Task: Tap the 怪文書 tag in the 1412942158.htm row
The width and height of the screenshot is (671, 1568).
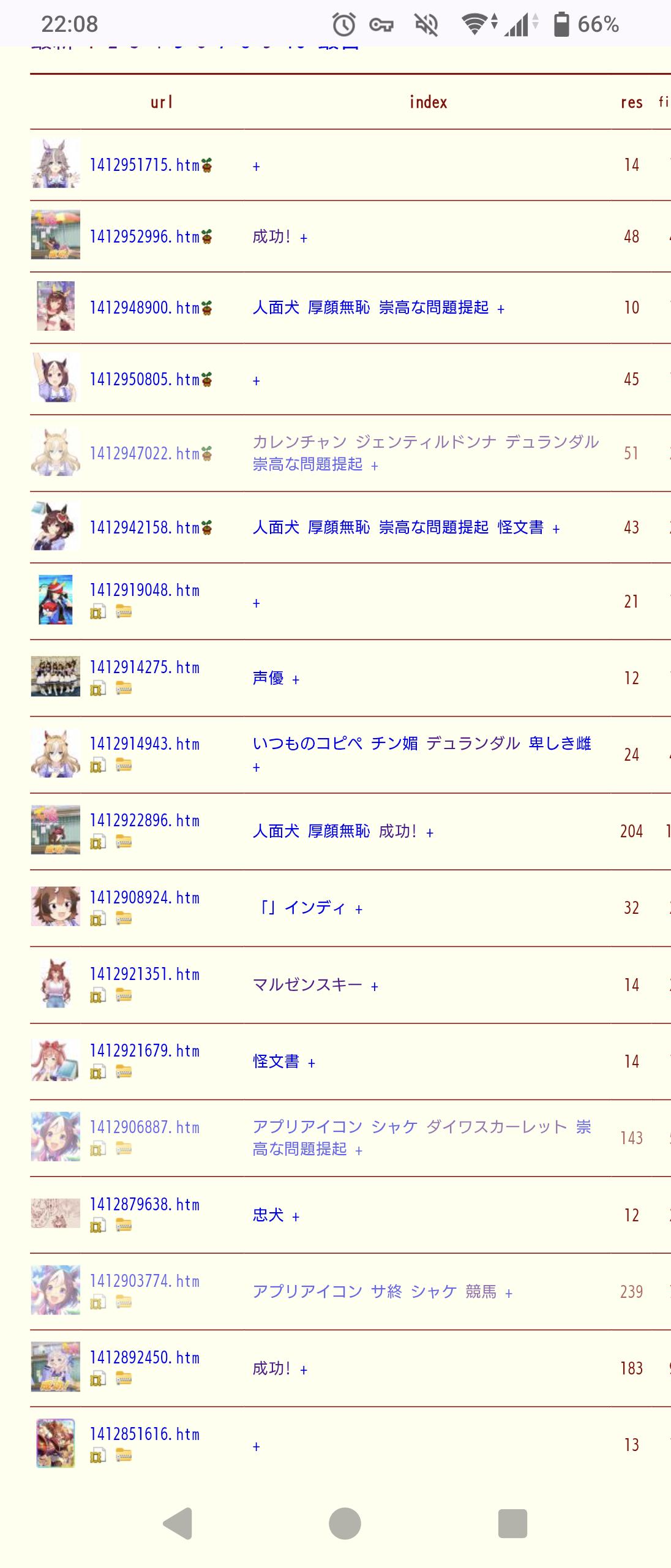Action: (520, 527)
